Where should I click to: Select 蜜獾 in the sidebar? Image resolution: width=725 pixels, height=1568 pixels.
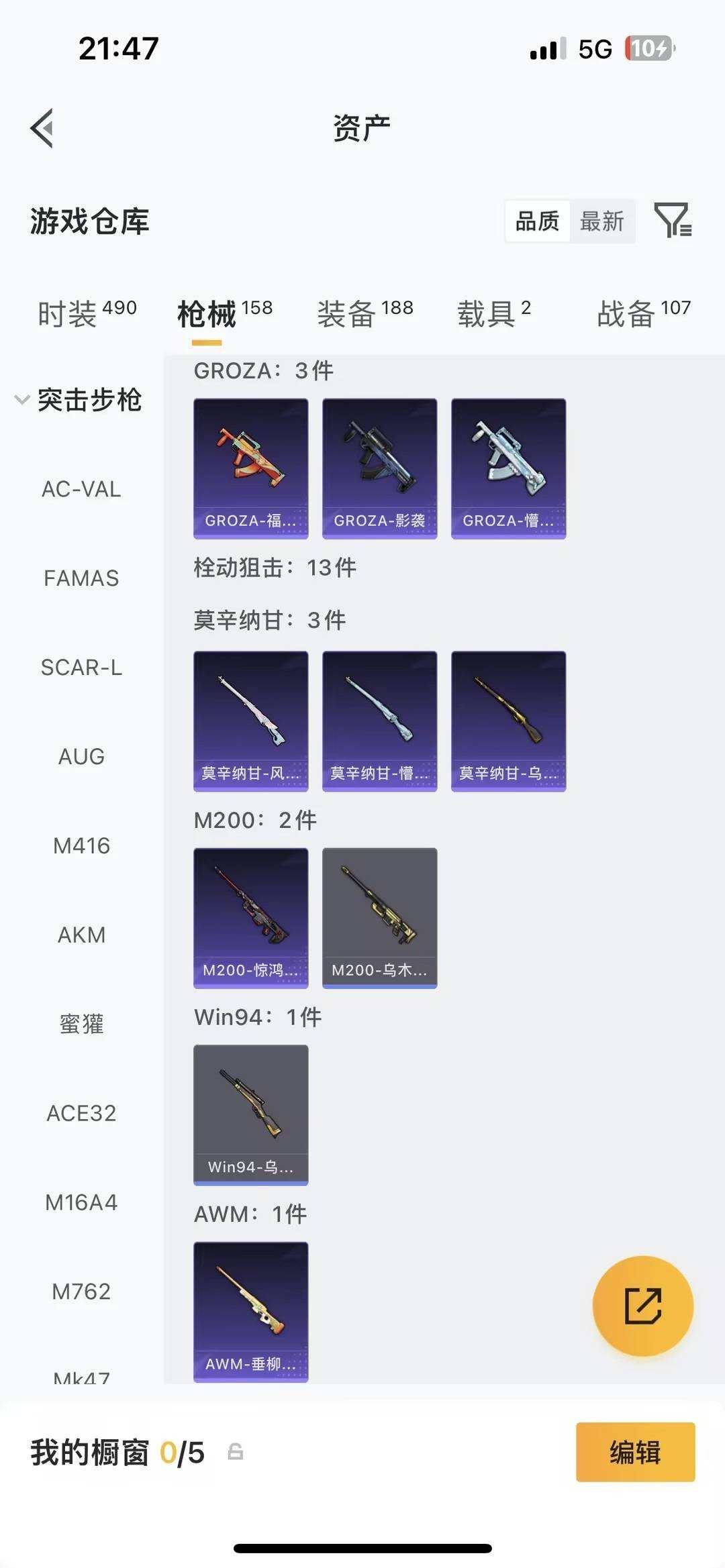tap(81, 1024)
